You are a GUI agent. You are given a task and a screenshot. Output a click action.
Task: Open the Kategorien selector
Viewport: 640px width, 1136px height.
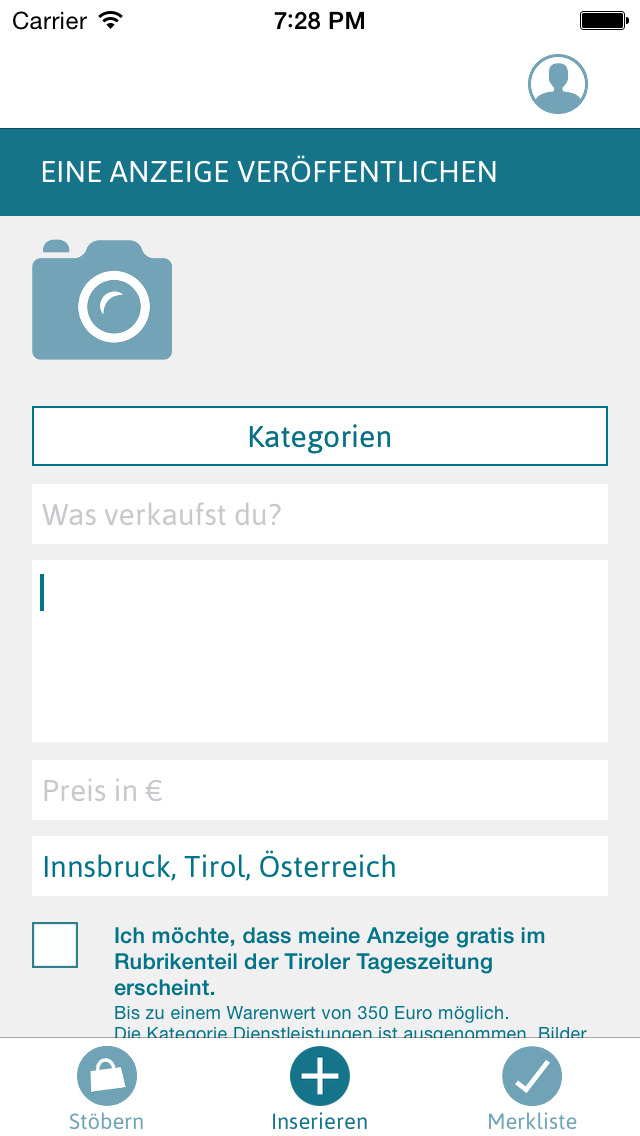tap(320, 436)
